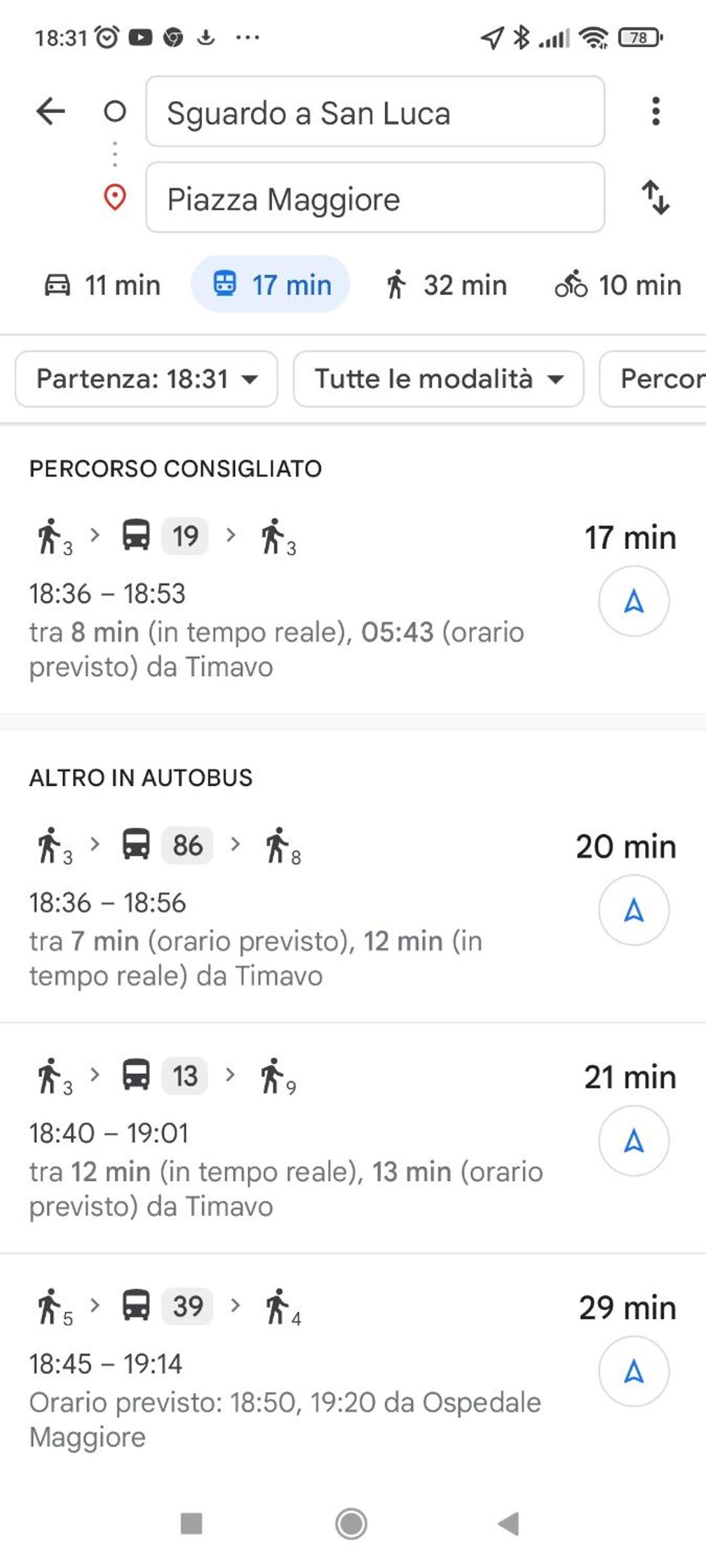Switch to driving mode, 11 min
706x1568 pixels.
102,285
